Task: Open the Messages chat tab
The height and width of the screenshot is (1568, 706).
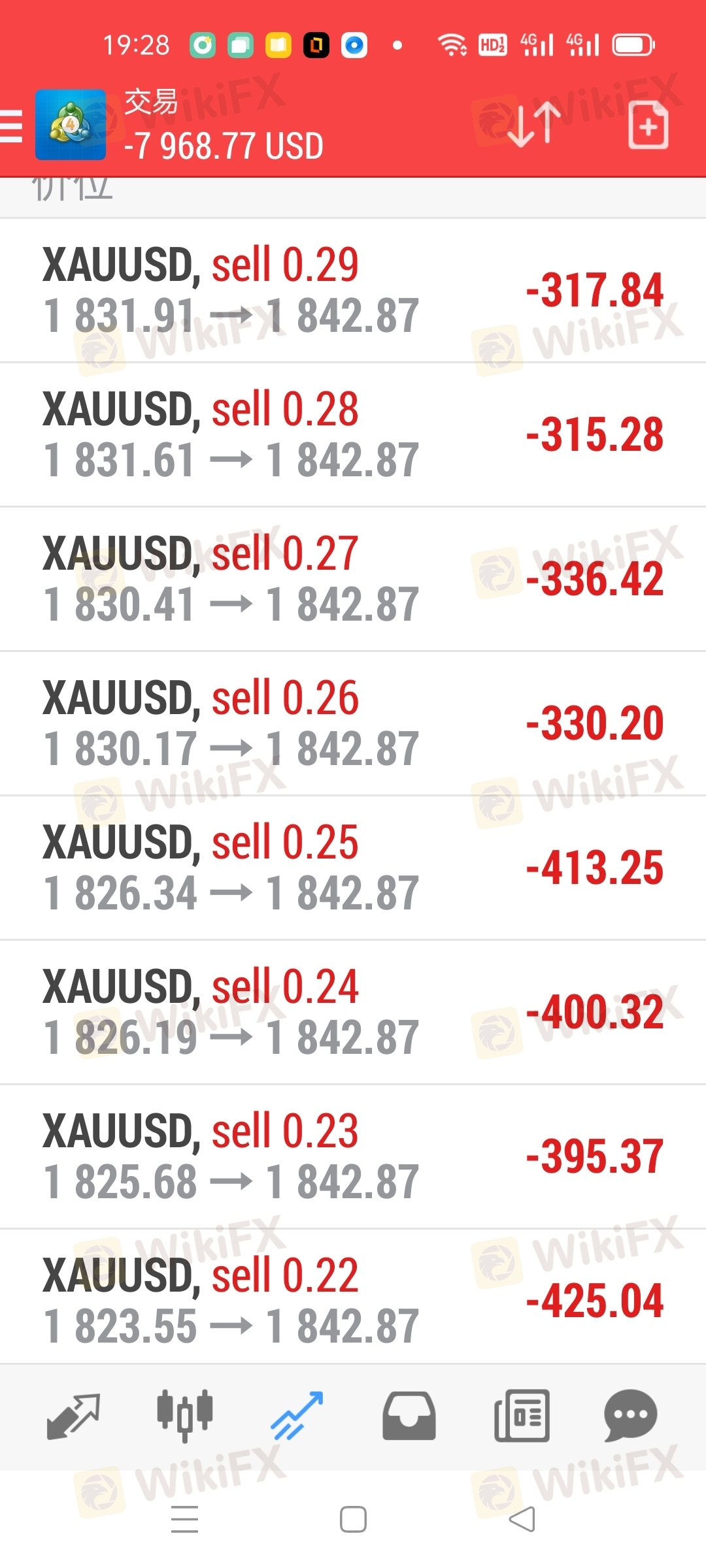Action: (630, 1416)
